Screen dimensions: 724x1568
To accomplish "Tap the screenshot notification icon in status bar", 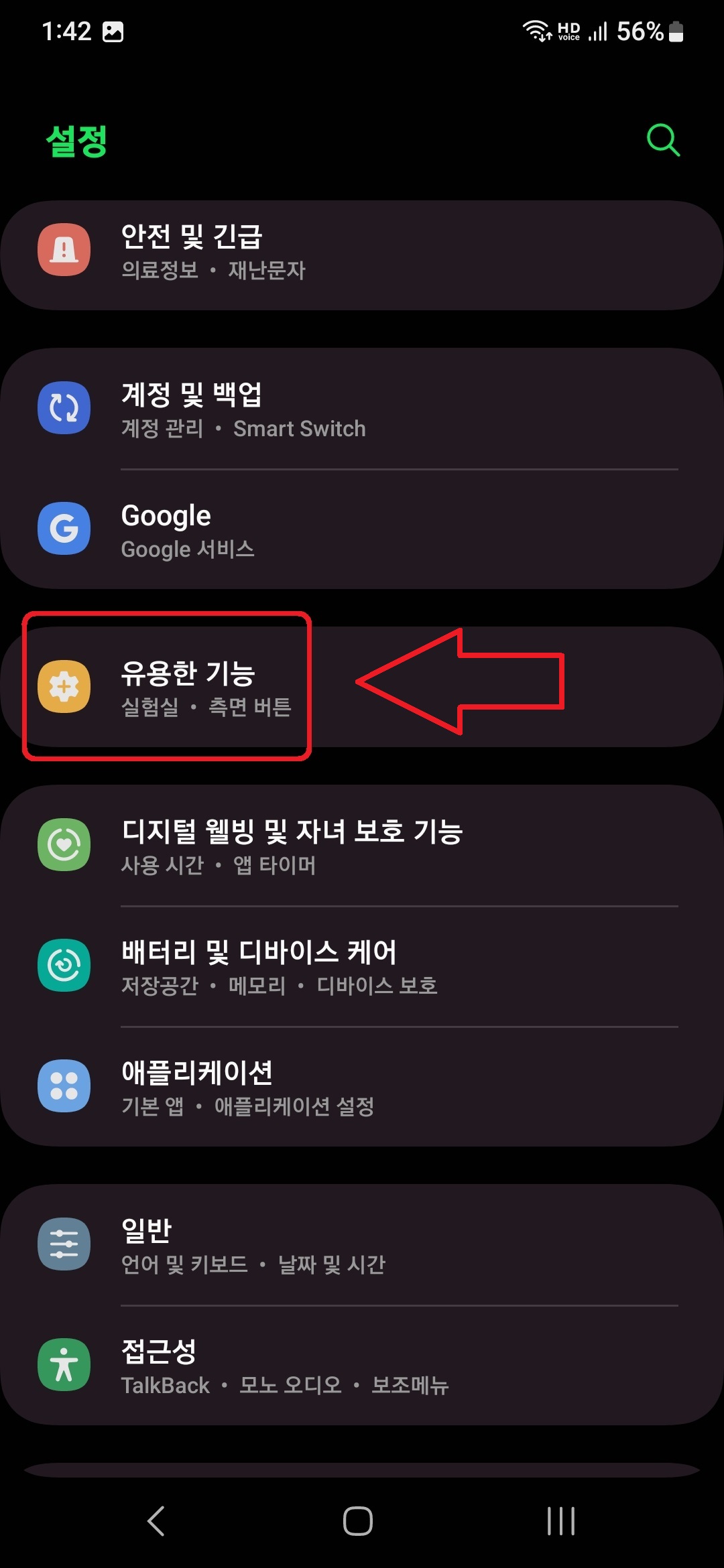I will point(113,30).
